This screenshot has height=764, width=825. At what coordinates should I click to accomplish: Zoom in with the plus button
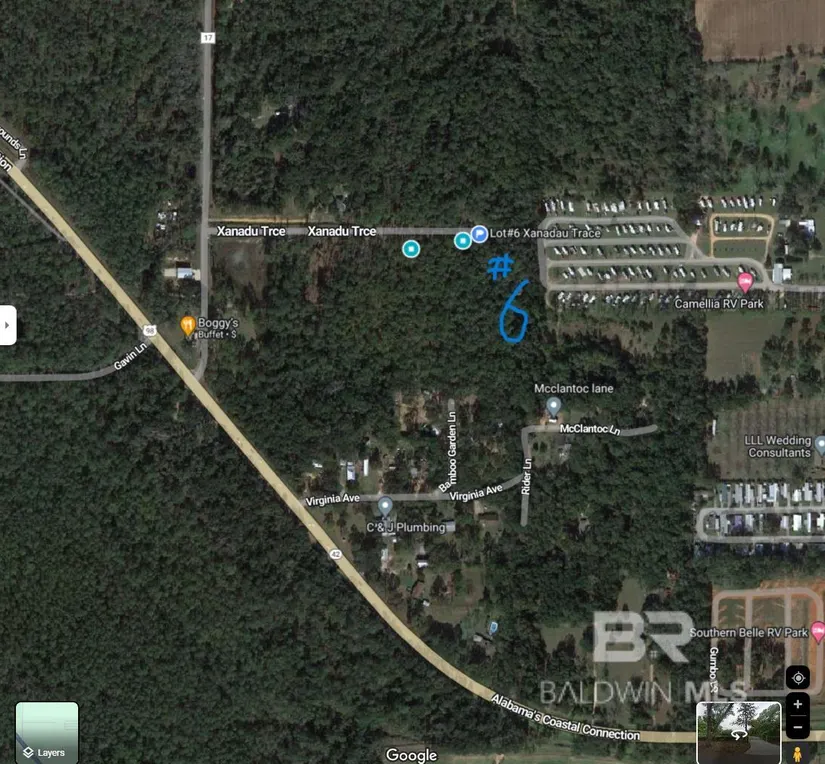click(797, 704)
